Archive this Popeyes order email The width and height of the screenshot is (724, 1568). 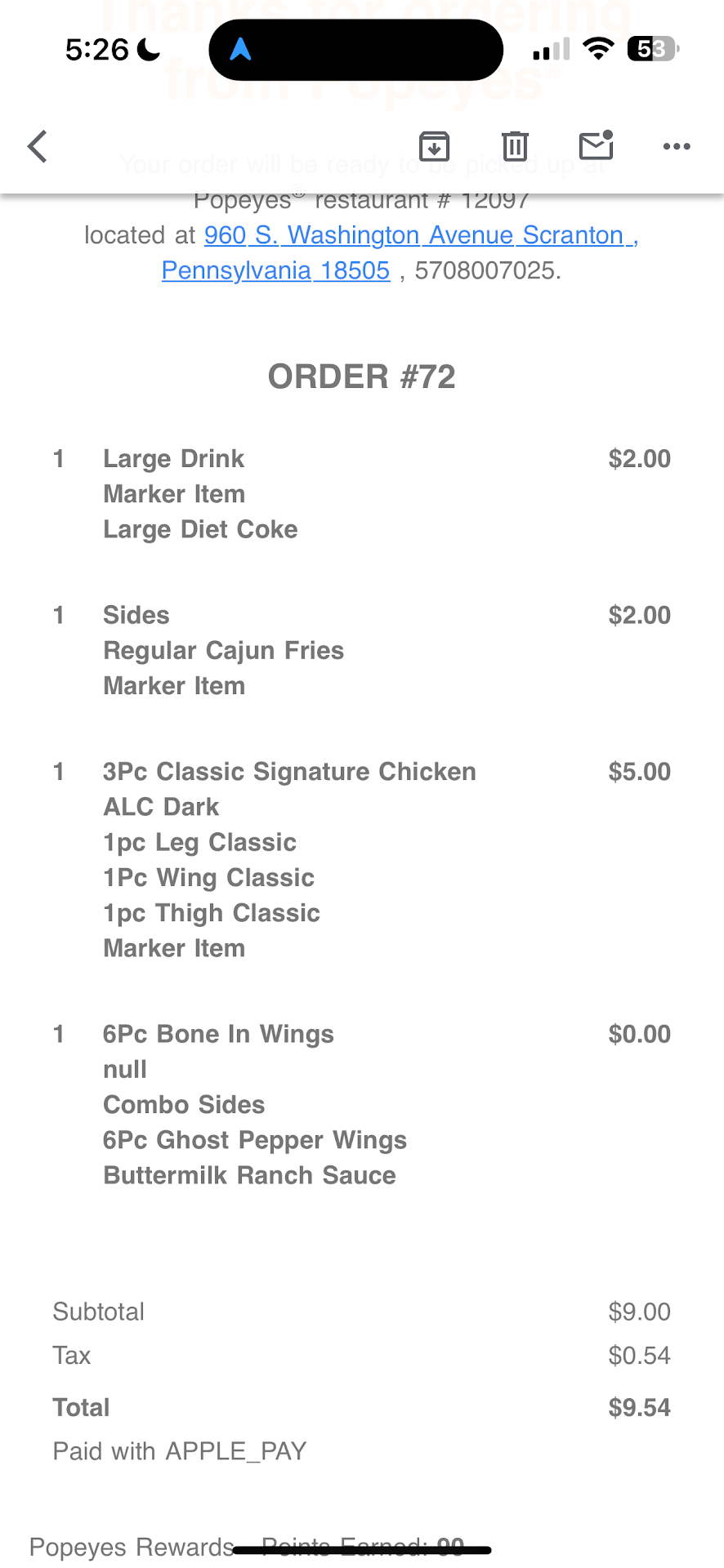pyautogui.click(x=434, y=147)
